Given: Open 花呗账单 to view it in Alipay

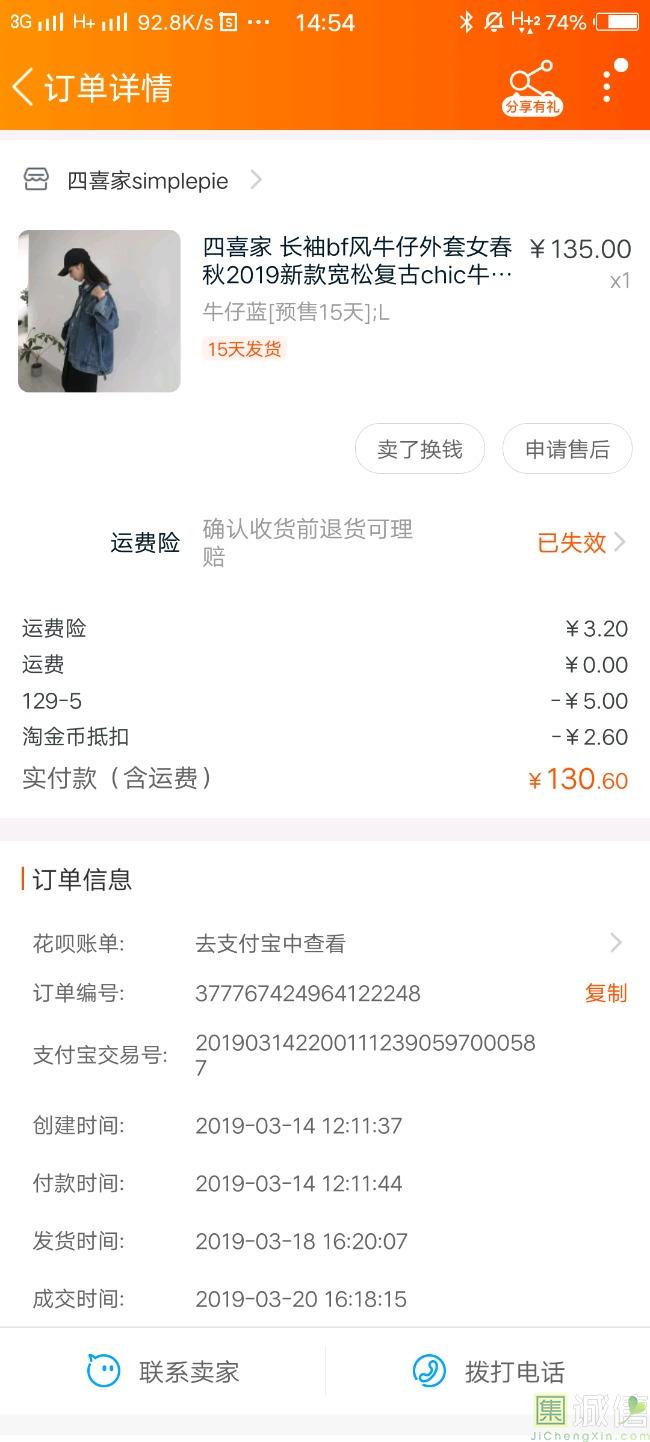Looking at the screenshot, I should click(x=325, y=943).
